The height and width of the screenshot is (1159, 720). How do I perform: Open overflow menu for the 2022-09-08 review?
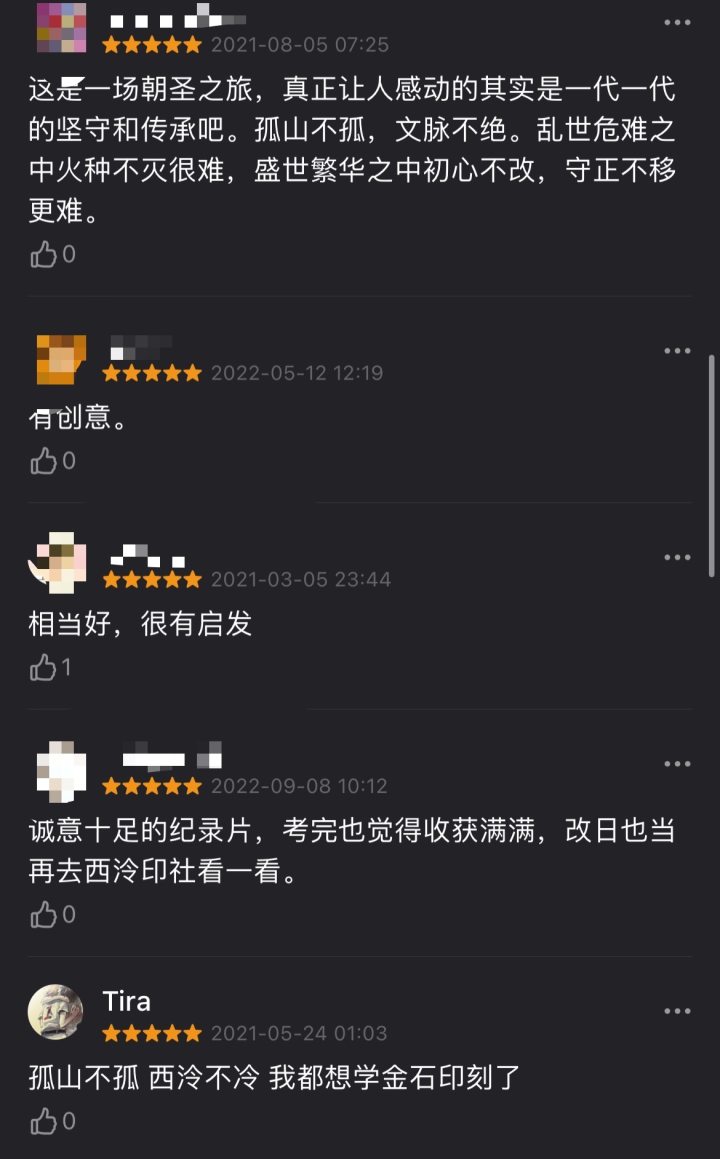(x=677, y=764)
